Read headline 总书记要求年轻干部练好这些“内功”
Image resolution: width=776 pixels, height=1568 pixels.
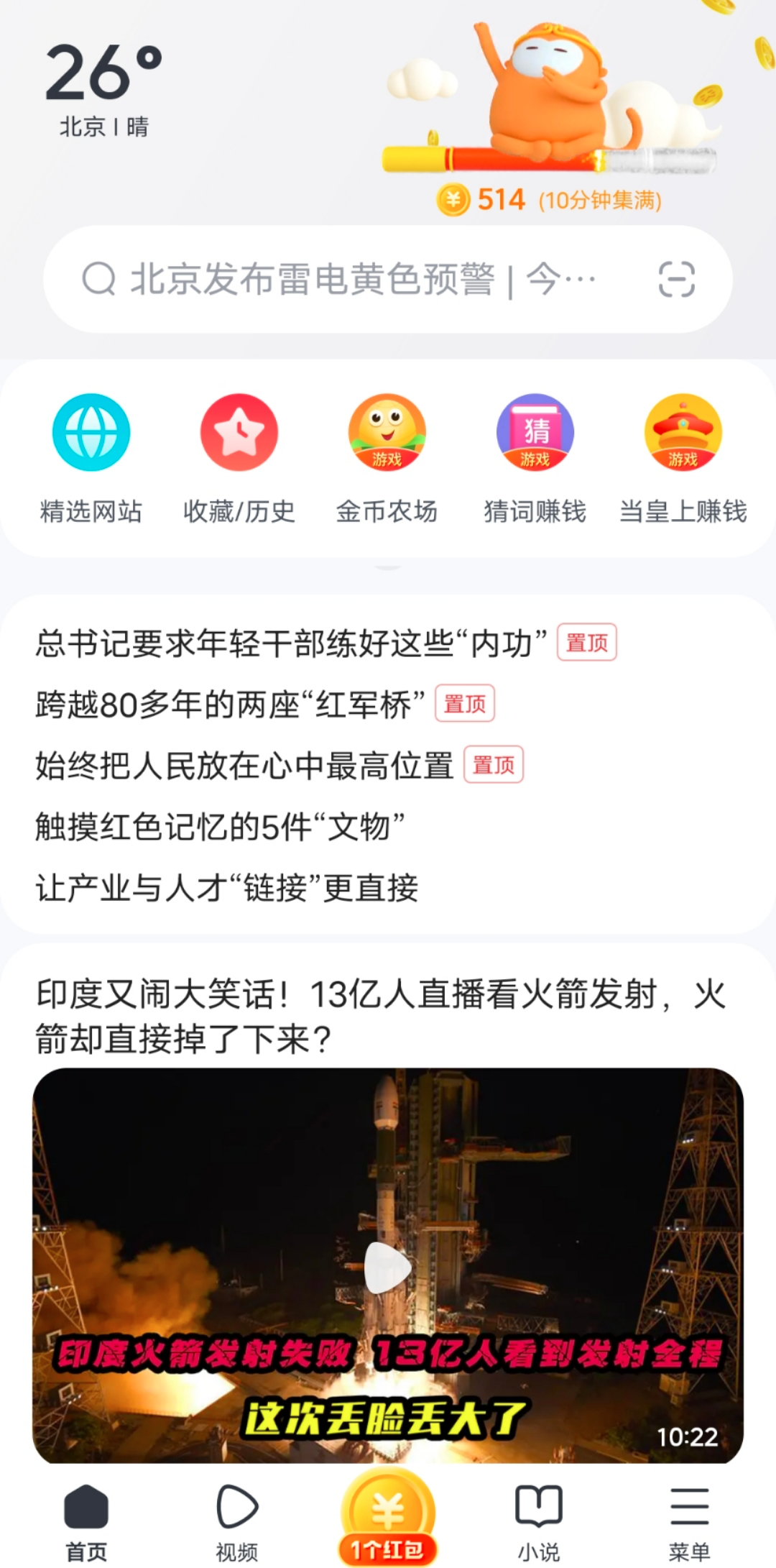291,643
